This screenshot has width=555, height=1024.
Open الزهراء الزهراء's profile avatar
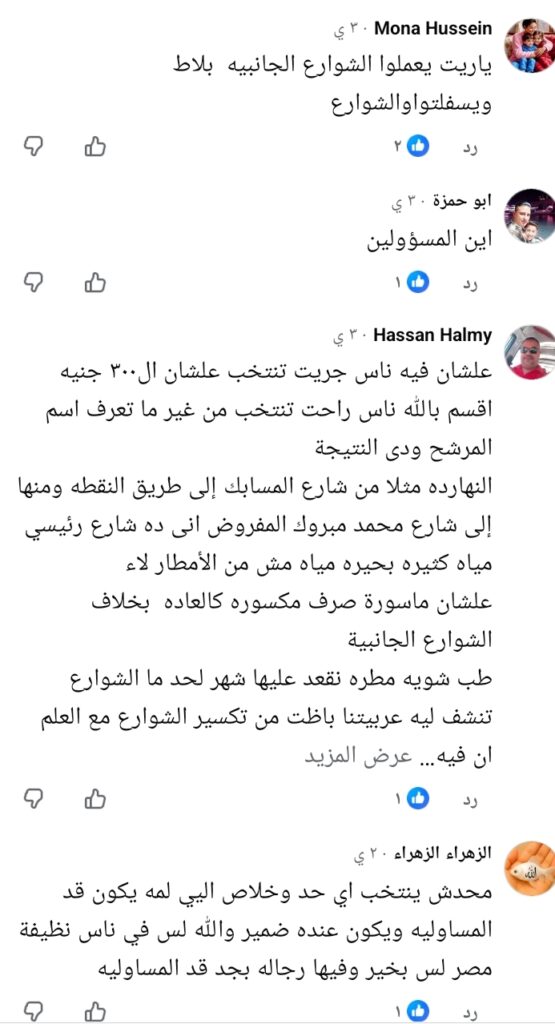coord(530,869)
